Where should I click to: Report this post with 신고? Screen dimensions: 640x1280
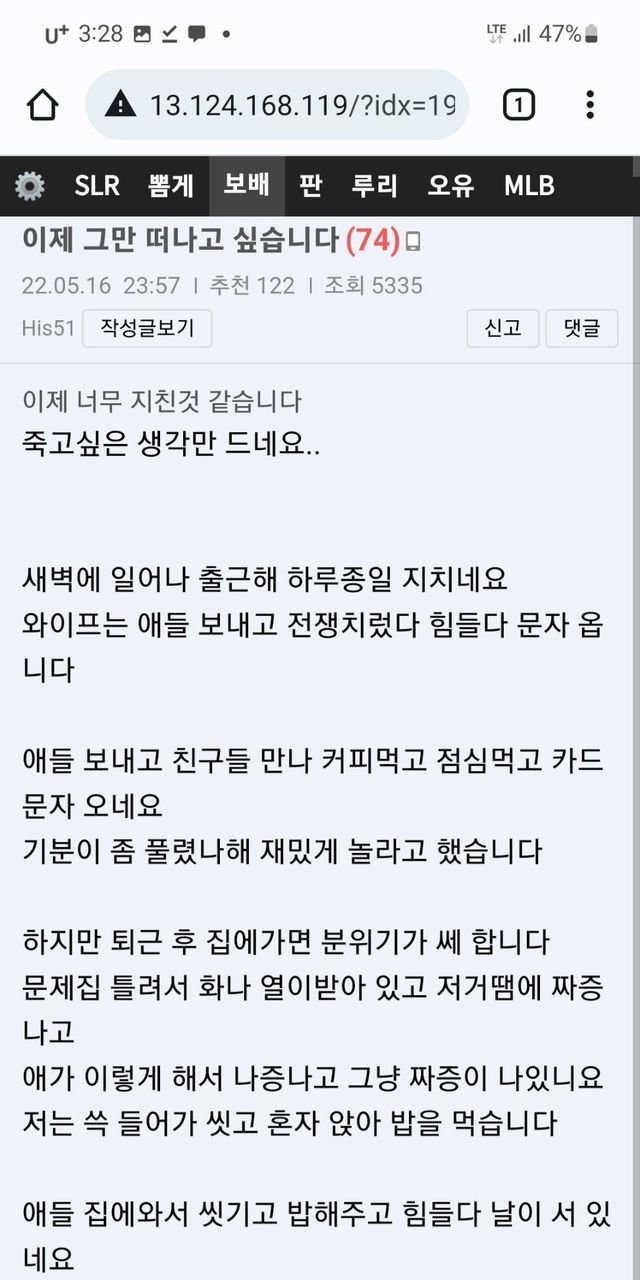[x=503, y=328]
